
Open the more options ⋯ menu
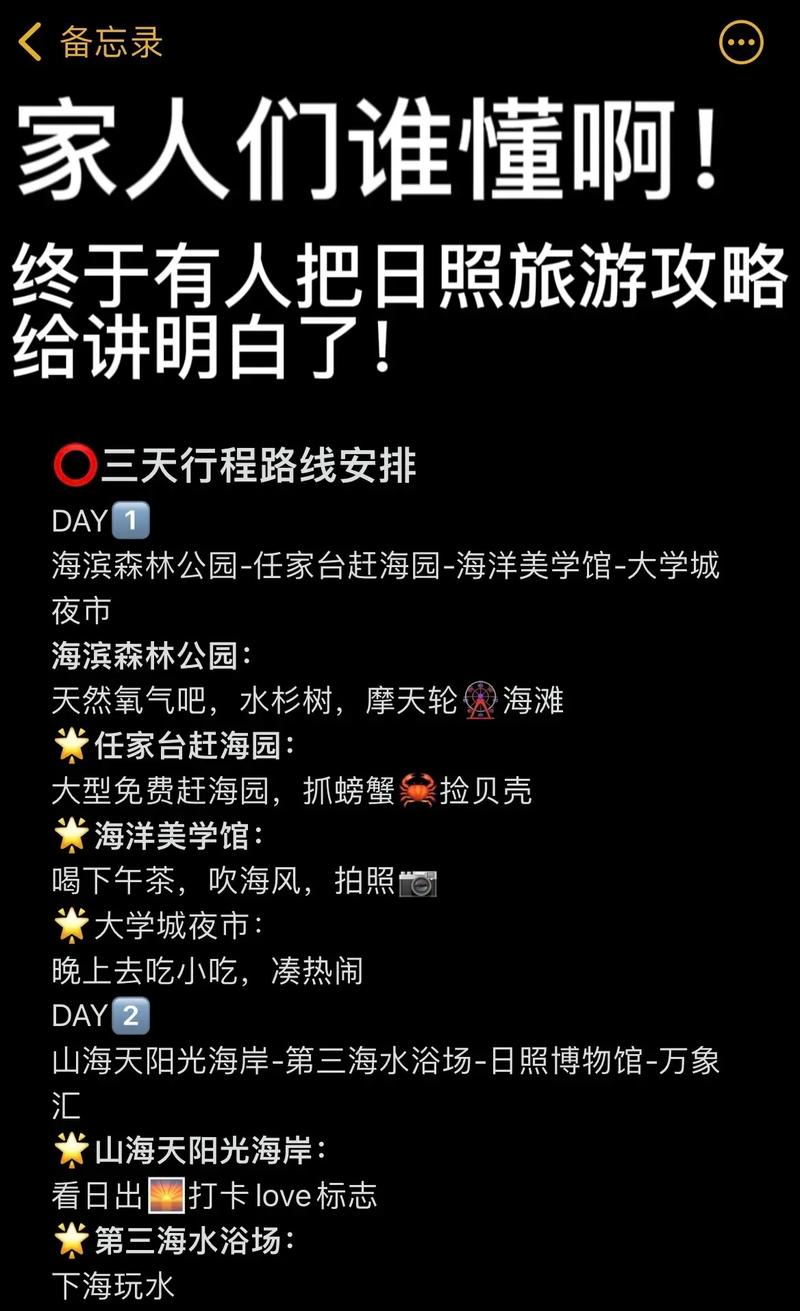740,42
